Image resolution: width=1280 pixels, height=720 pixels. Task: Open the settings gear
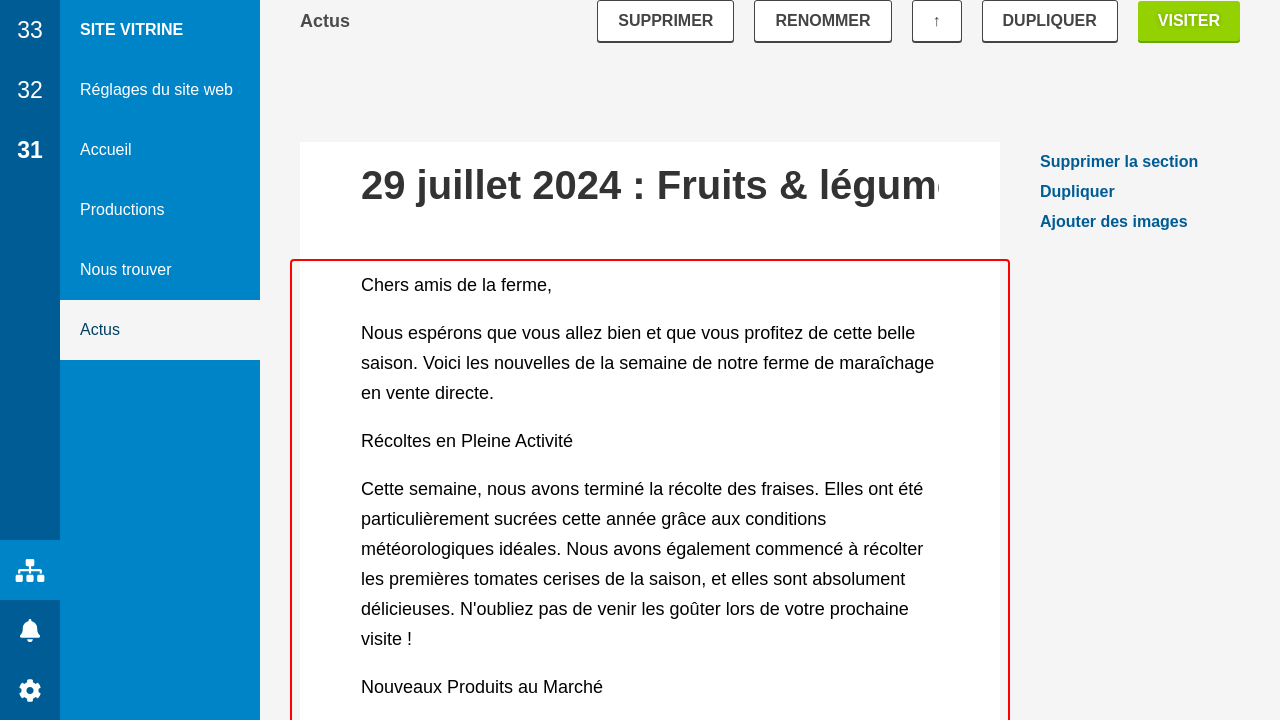(30, 690)
